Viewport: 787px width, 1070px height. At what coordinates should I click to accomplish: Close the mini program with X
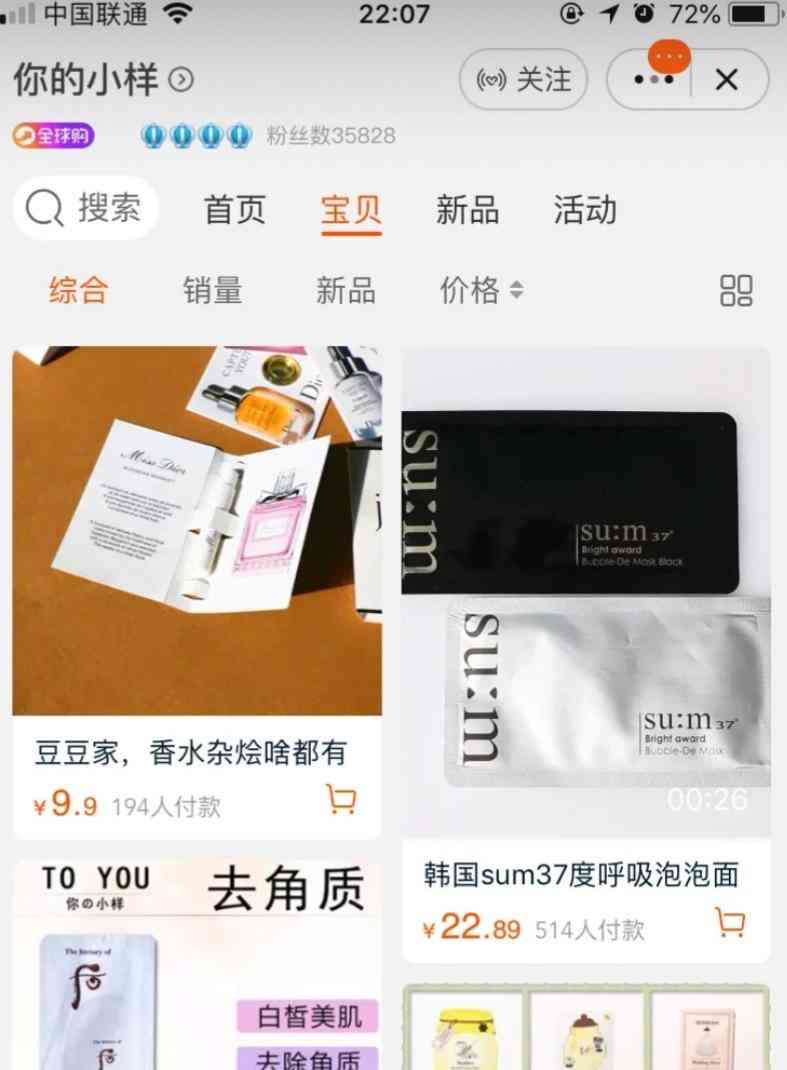[727, 80]
